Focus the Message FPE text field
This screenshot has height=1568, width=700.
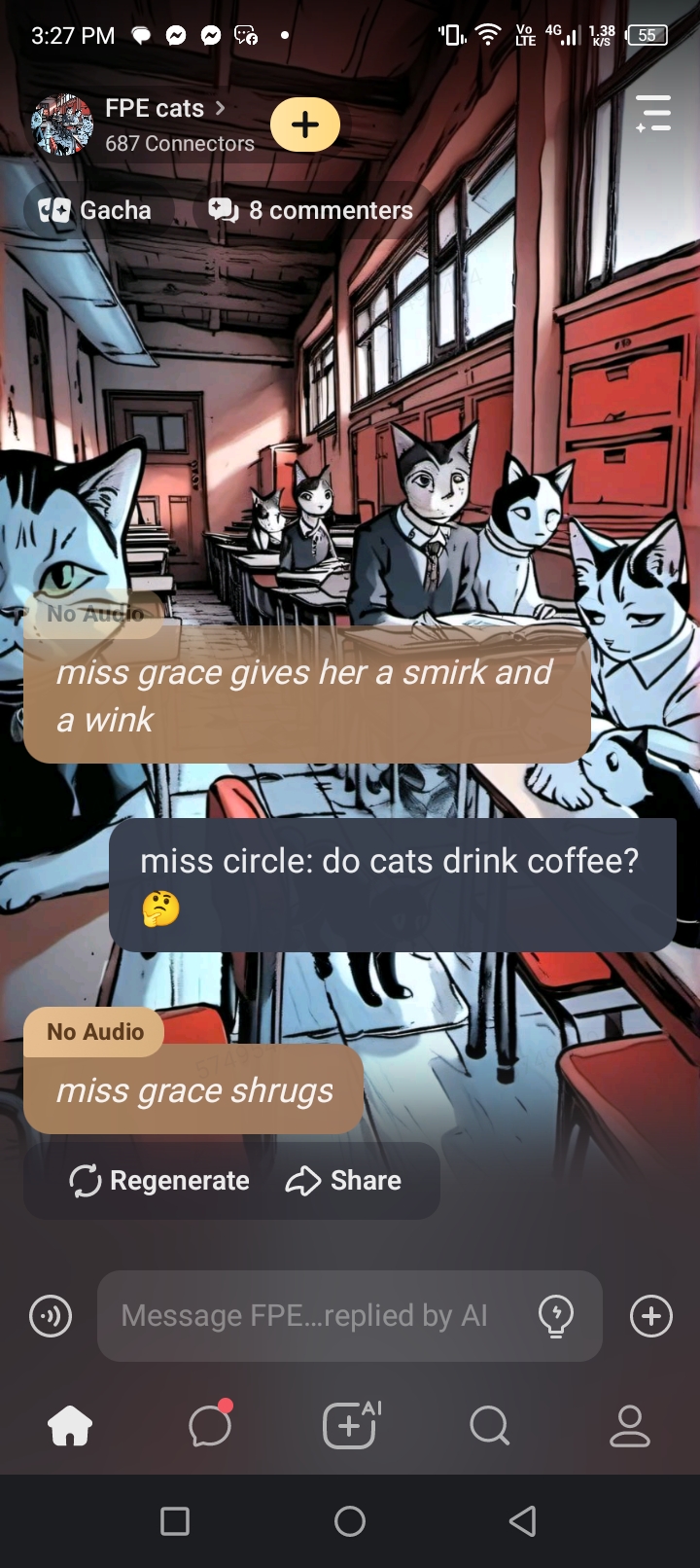(311, 1316)
